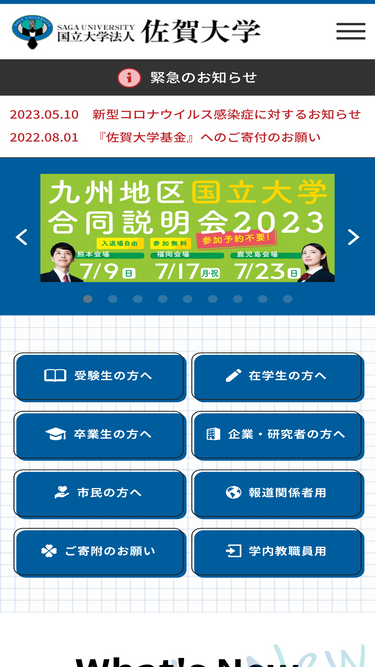This screenshot has width=375, height=667.
Task: Open the 緊急のお知らせ banner
Action: [x=188, y=78]
